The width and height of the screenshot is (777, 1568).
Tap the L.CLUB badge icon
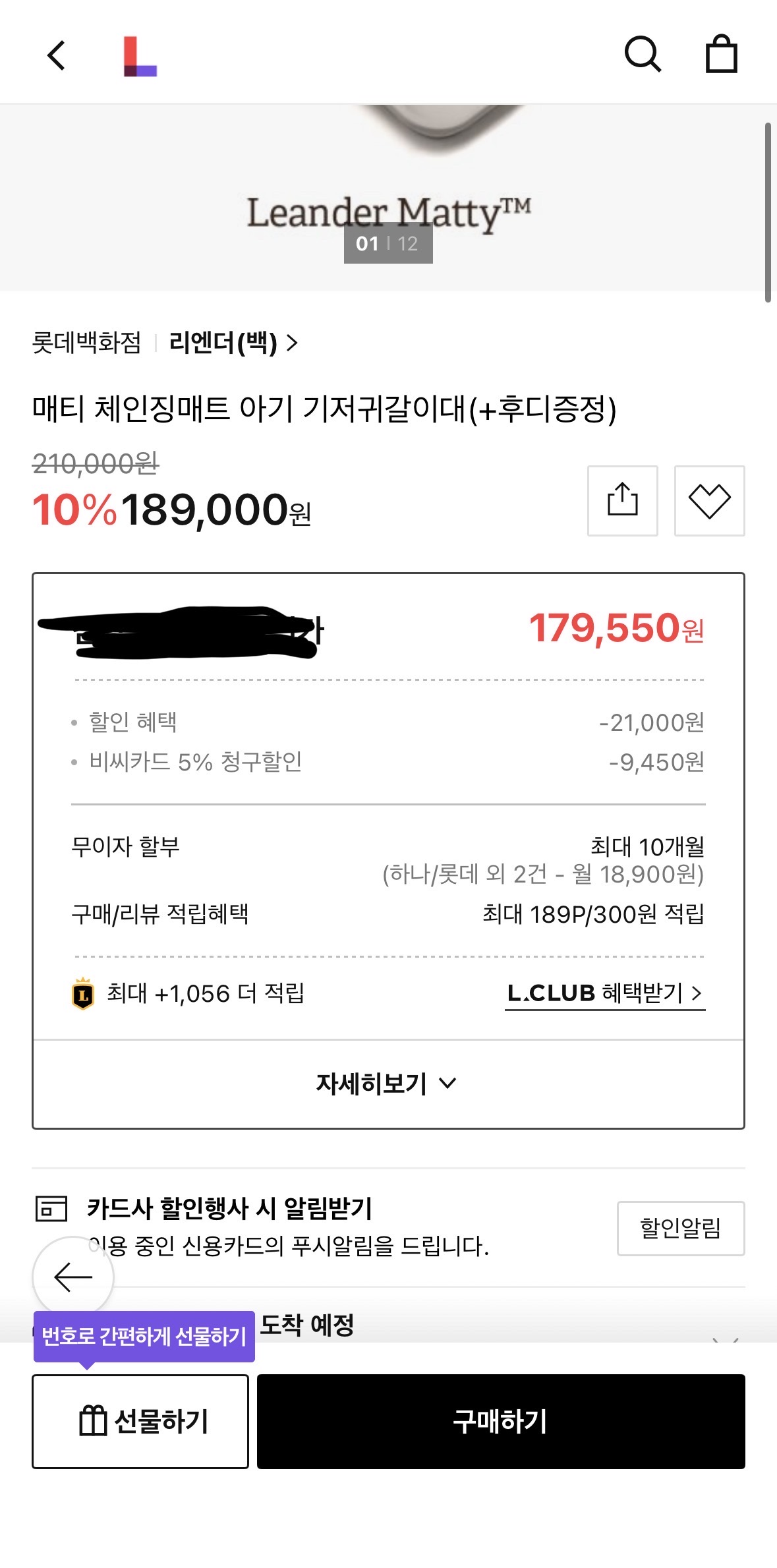(82, 997)
